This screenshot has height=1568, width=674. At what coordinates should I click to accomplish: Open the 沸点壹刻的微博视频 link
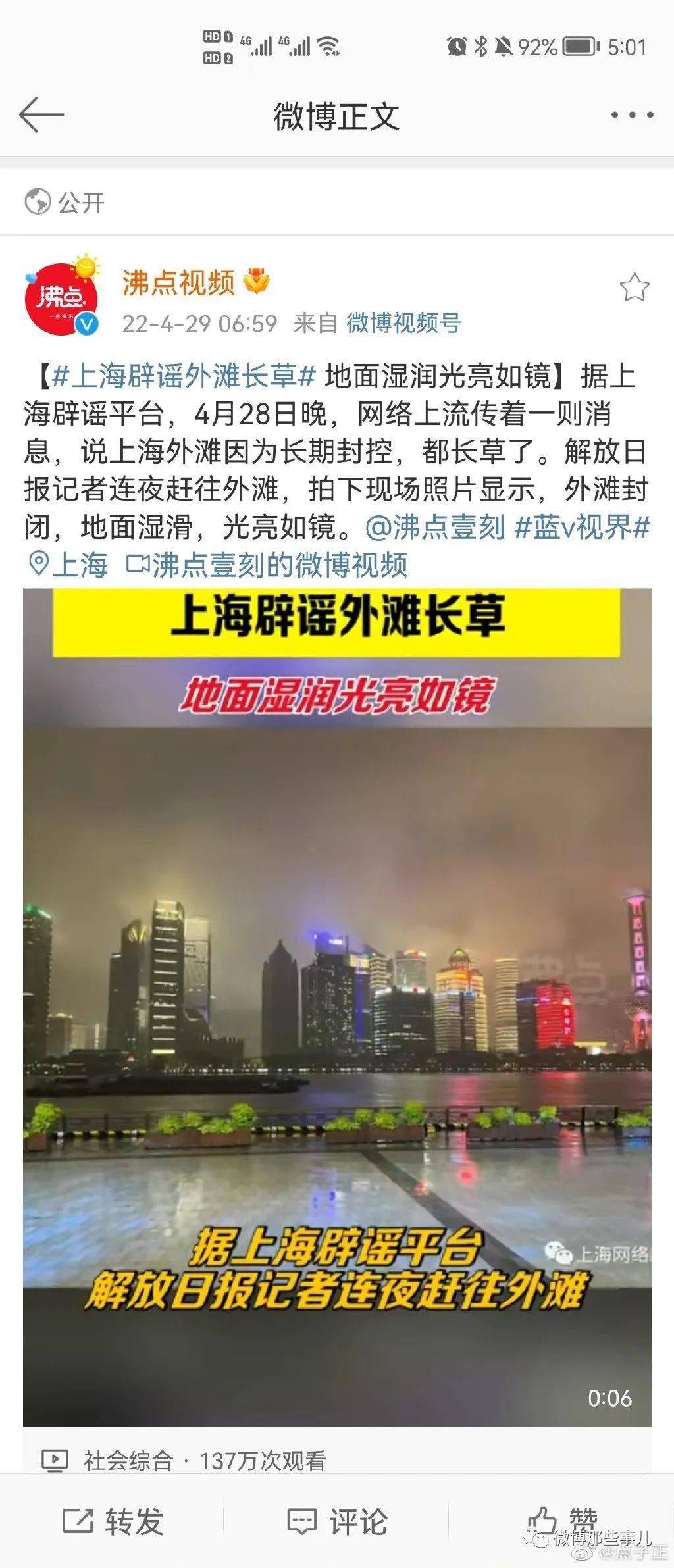pos(267,565)
